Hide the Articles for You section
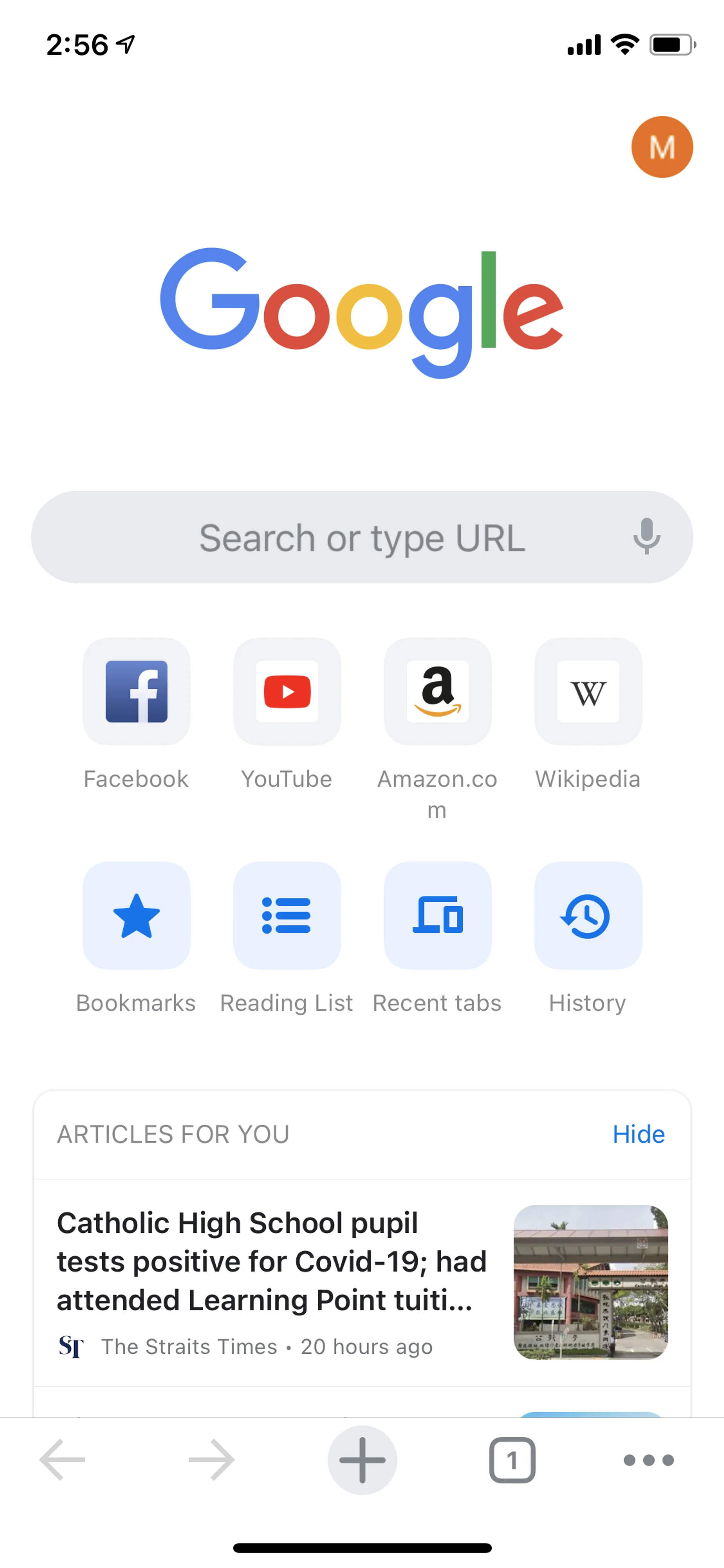The width and height of the screenshot is (724, 1568). click(x=638, y=1134)
